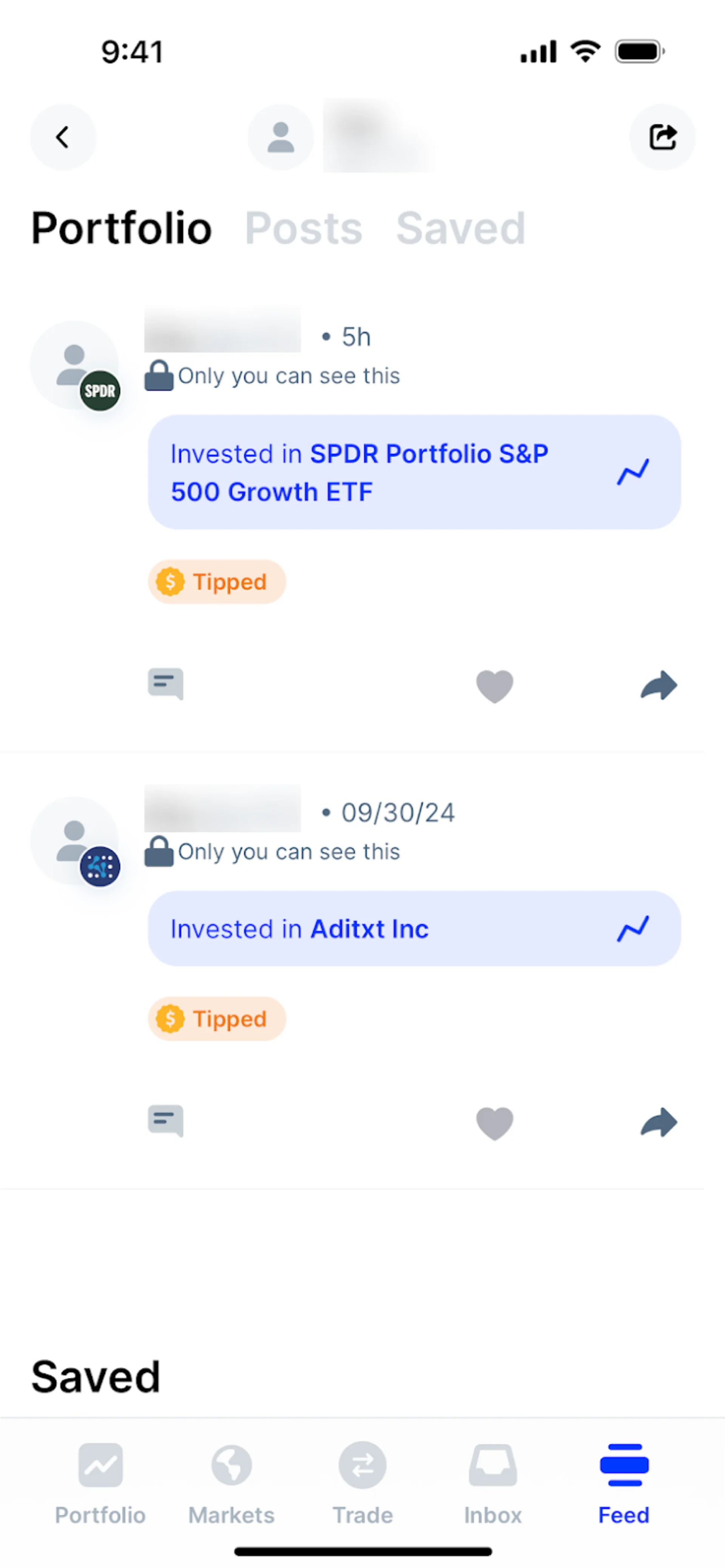Tap the Tipped chip on the Aditxt post

pyautogui.click(x=217, y=1019)
